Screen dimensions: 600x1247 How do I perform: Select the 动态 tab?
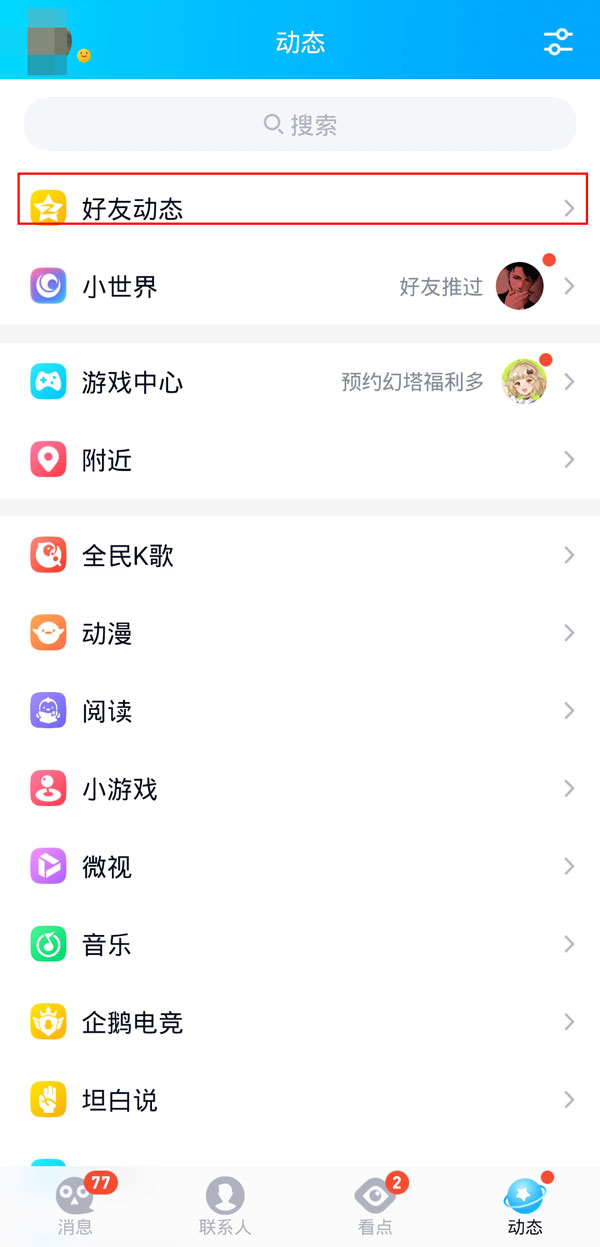pyautogui.click(x=525, y=1205)
